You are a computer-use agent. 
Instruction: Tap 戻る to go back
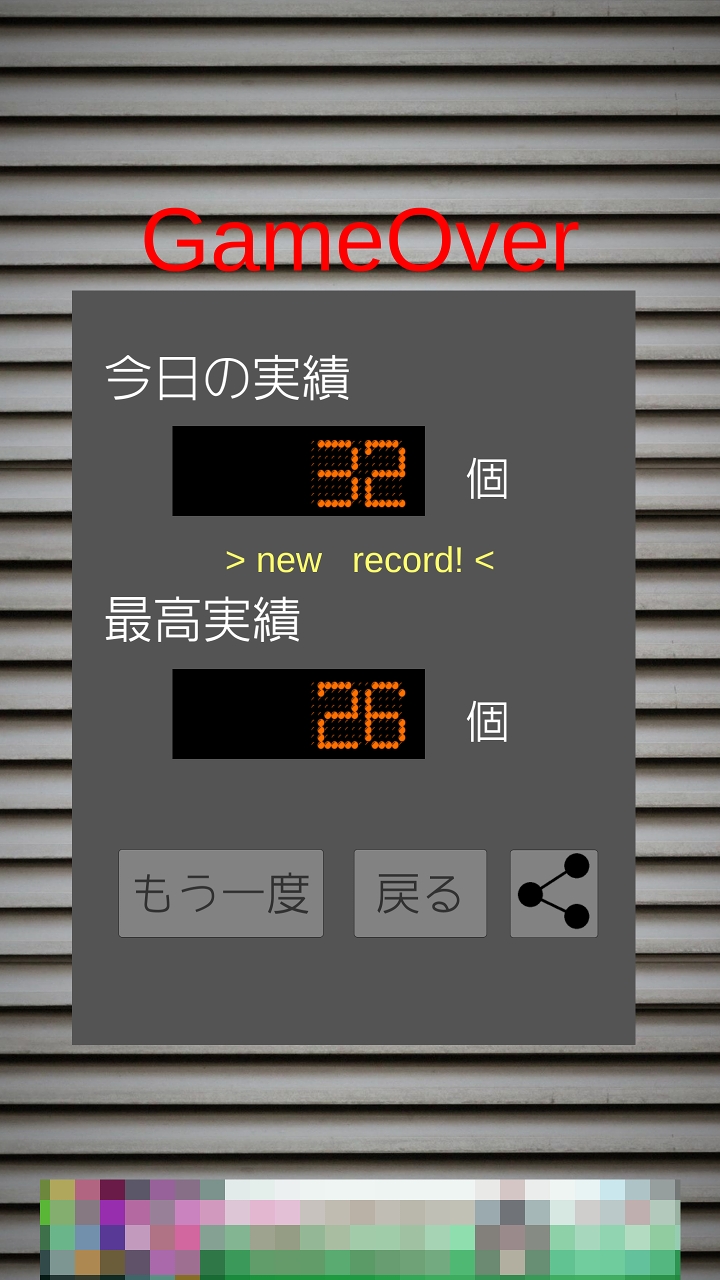tap(420, 893)
